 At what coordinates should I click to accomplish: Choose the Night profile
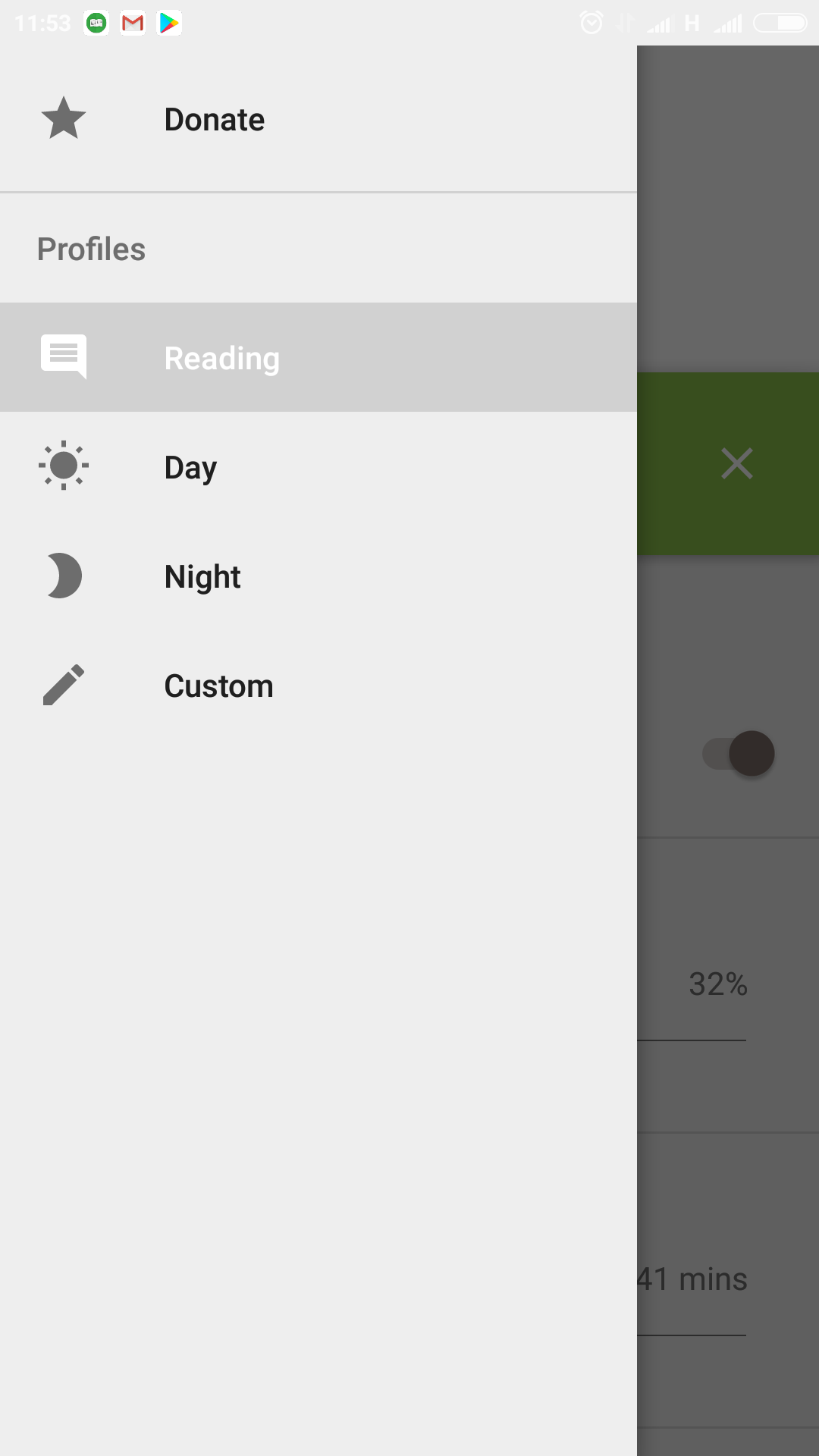(318, 576)
